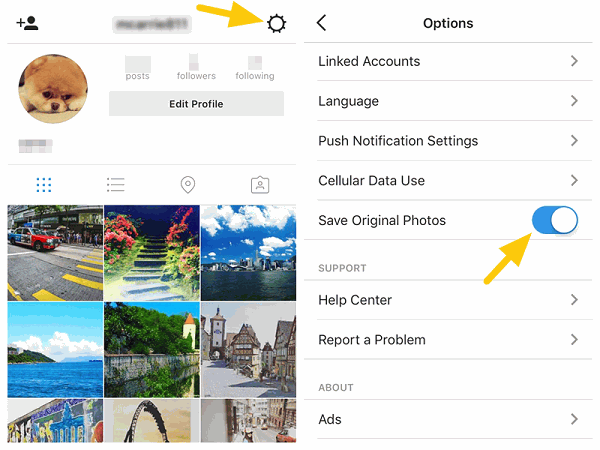
Task: Open the Help Center
Action: tap(447, 300)
